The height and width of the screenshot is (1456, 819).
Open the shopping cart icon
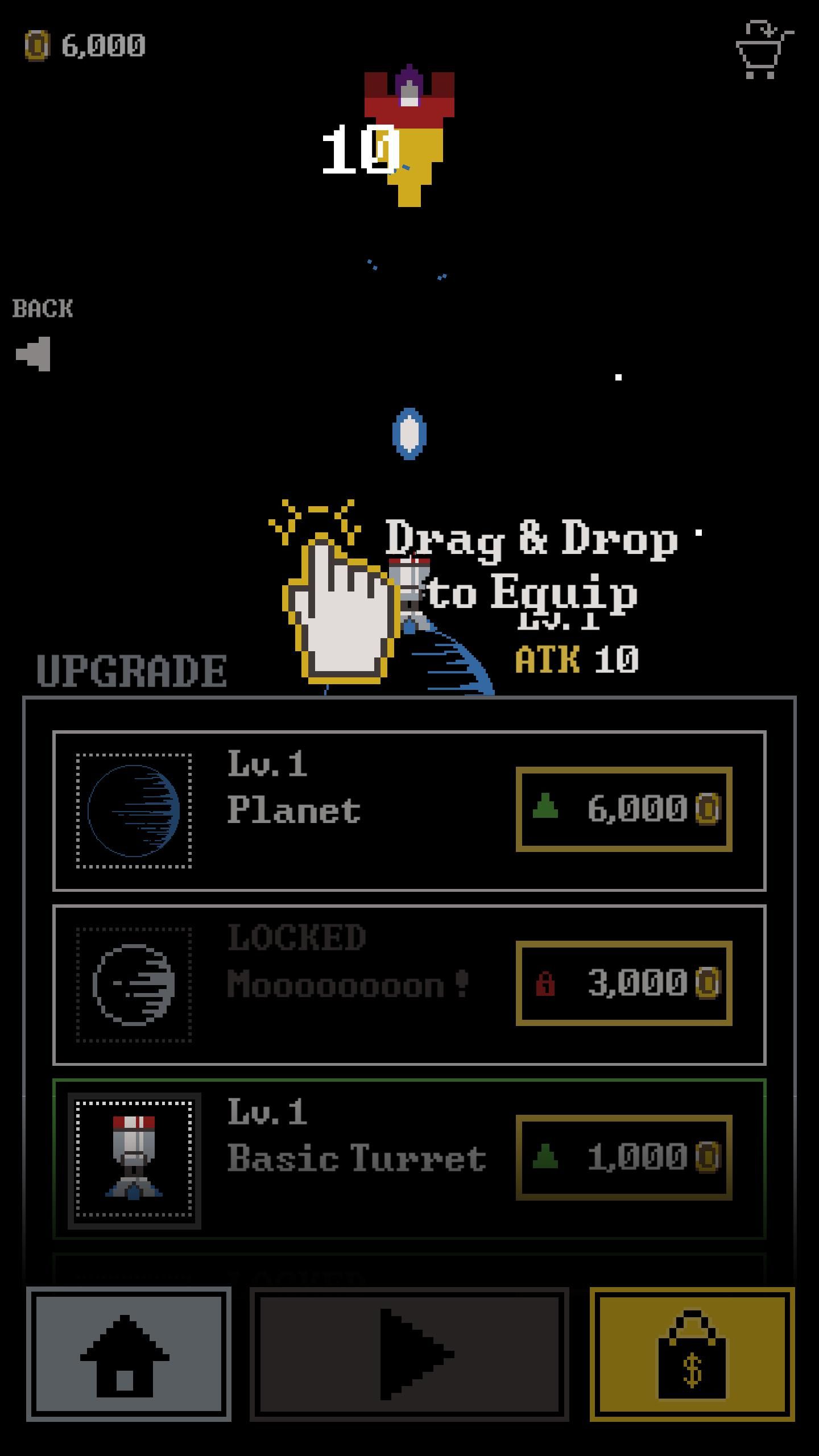(764, 49)
